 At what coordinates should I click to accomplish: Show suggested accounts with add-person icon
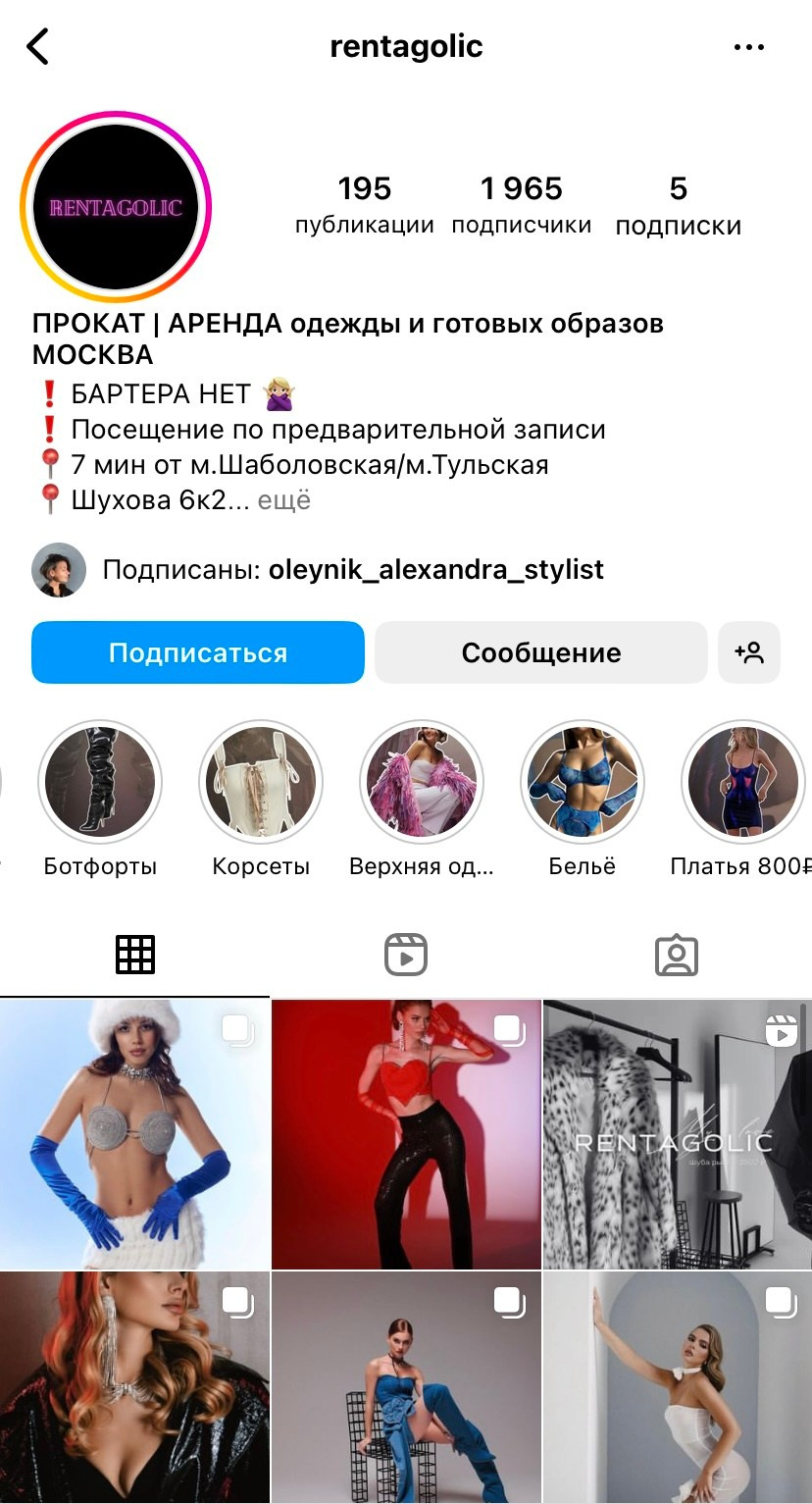click(749, 652)
